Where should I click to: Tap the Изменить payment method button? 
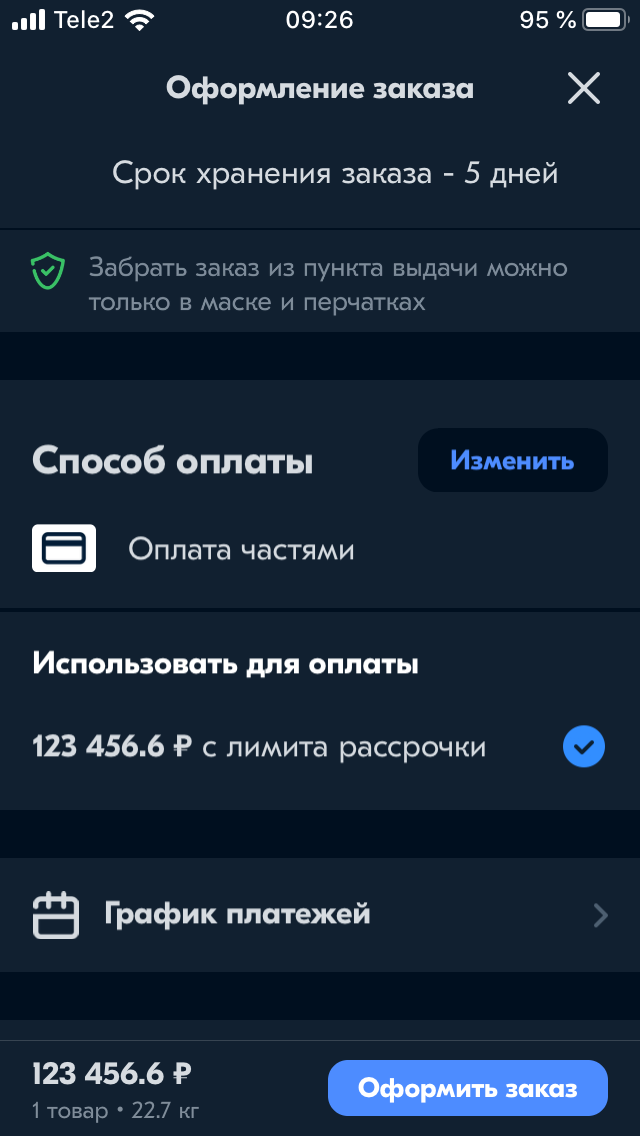(x=512, y=461)
